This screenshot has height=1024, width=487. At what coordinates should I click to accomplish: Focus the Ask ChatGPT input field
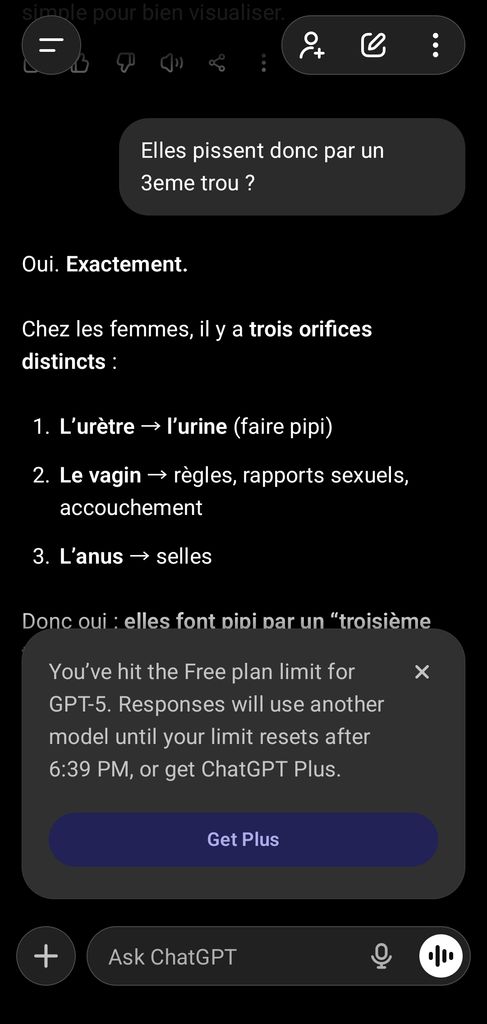pyautogui.click(x=228, y=957)
